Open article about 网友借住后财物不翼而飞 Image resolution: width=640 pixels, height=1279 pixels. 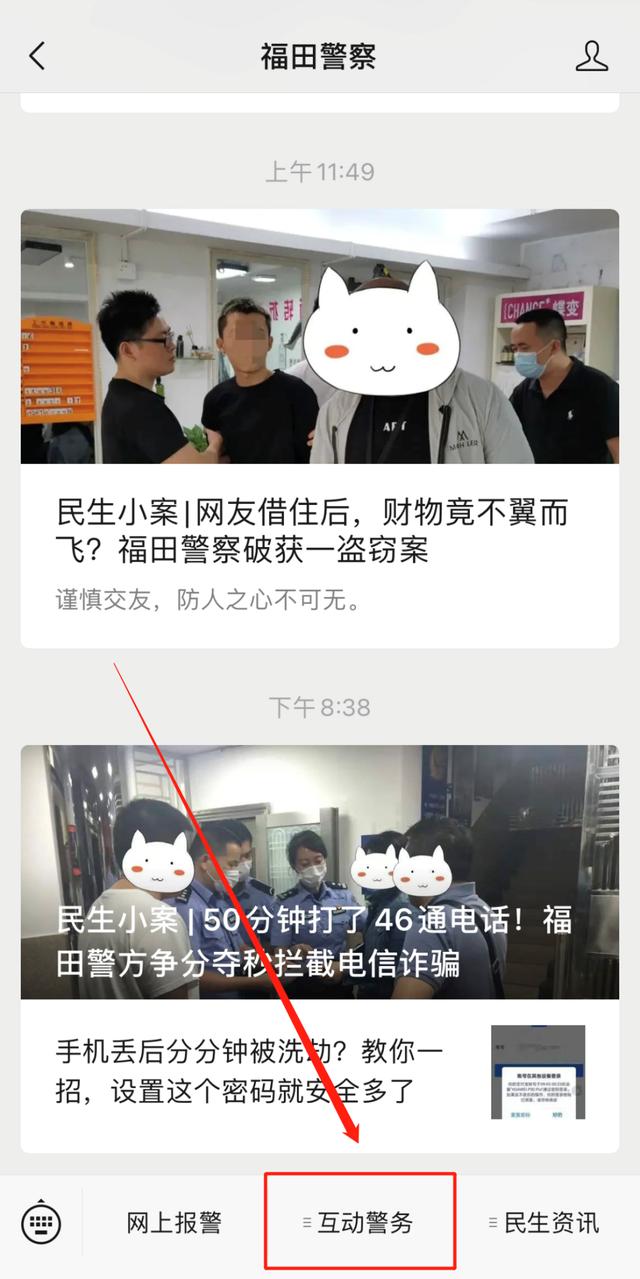319,530
